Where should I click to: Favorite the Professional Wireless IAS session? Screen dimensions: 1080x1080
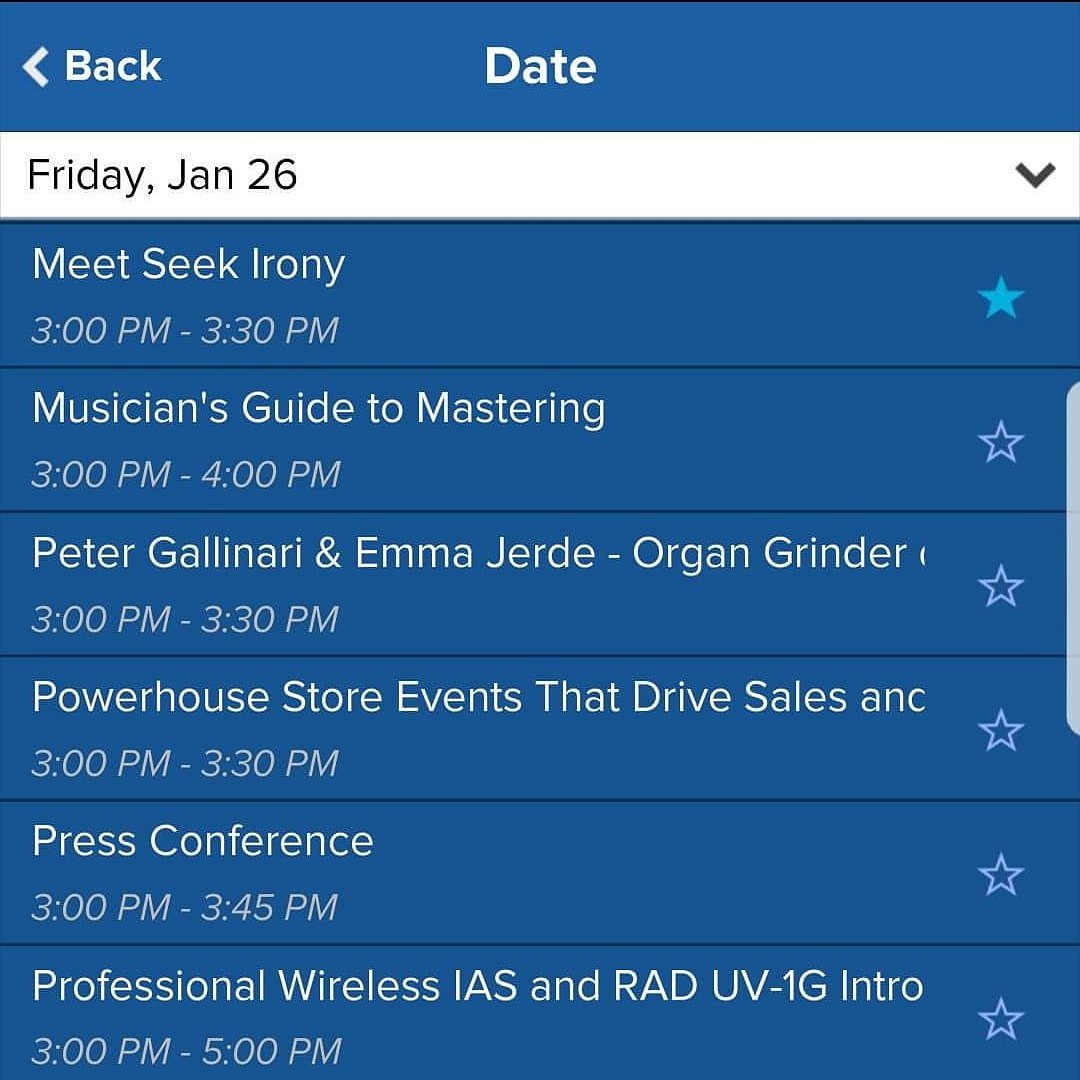(1000, 1019)
